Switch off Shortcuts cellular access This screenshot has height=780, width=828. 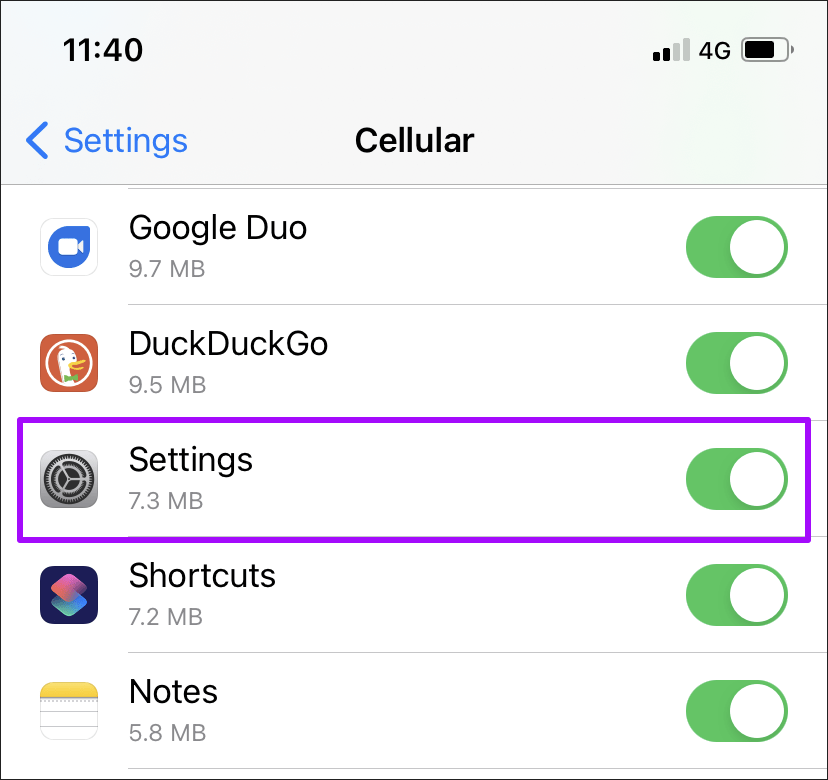736,595
